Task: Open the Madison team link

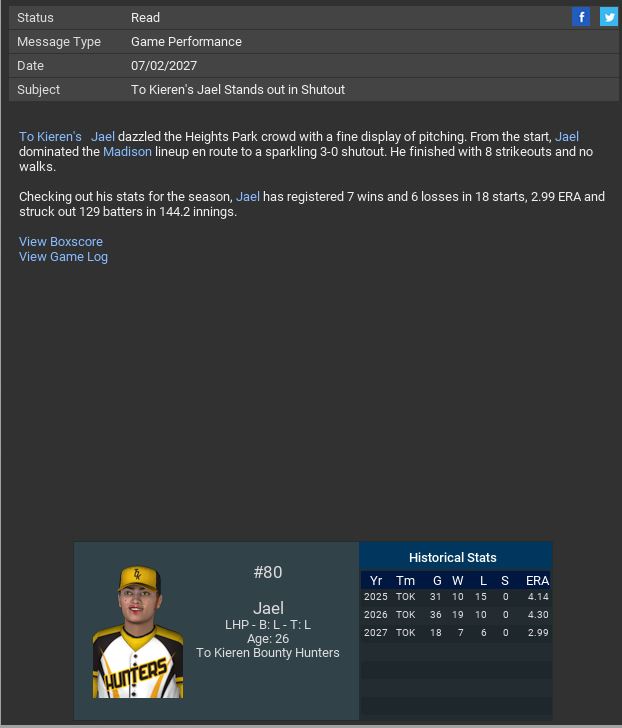Action: pyautogui.click(x=127, y=151)
